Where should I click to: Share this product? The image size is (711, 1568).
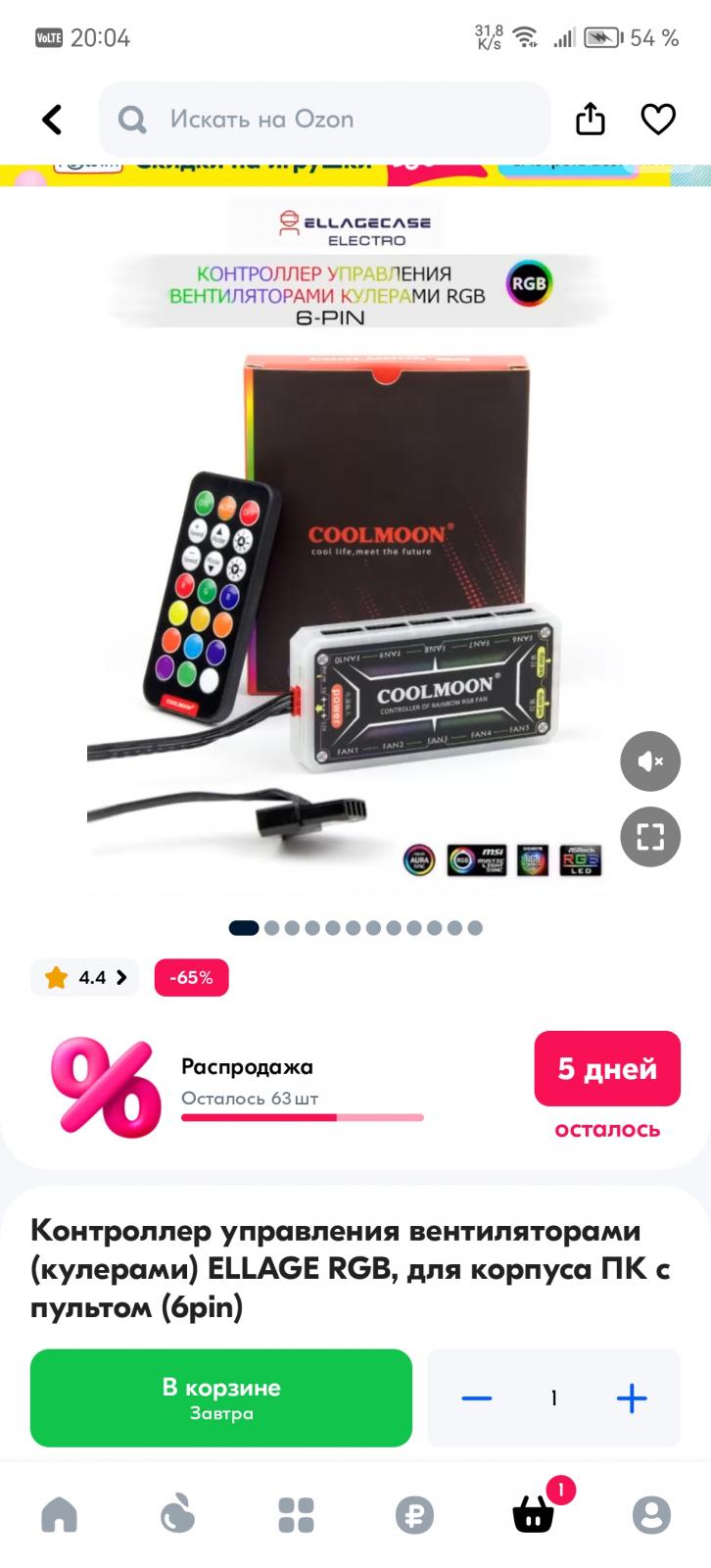(x=591, y=120)
